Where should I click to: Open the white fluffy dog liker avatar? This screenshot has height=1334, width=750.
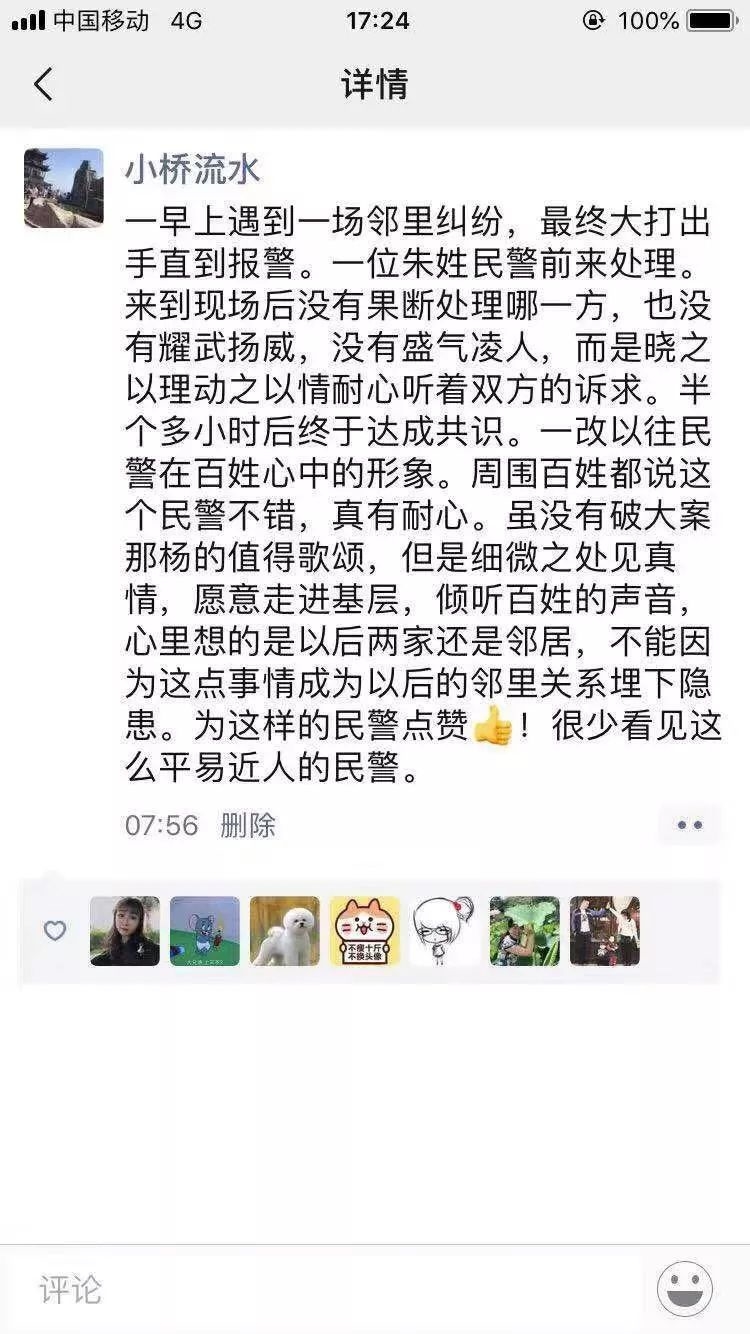pyautogui.click(x=285, y=931)
